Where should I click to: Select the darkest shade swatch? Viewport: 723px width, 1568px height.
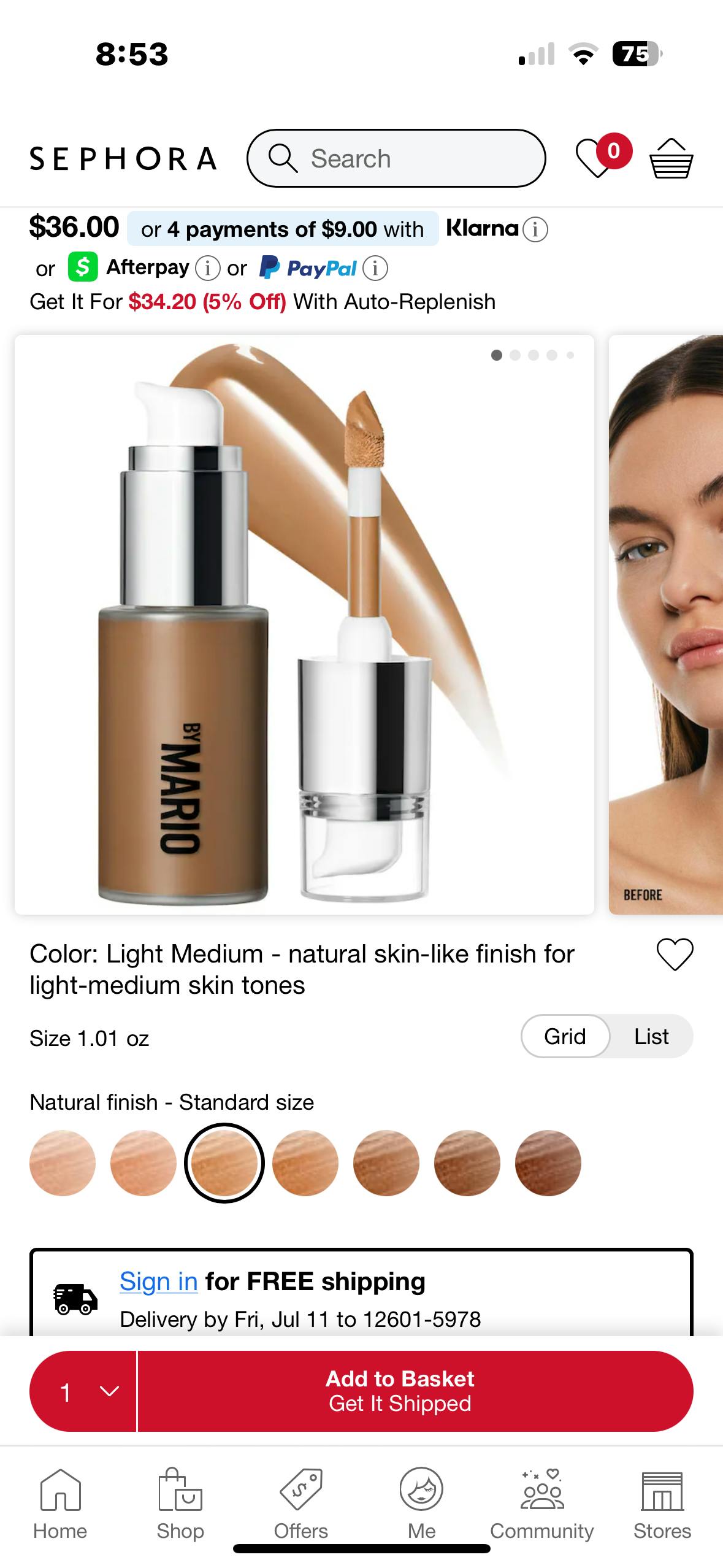pyautogui.click(x=548, y=1163)
